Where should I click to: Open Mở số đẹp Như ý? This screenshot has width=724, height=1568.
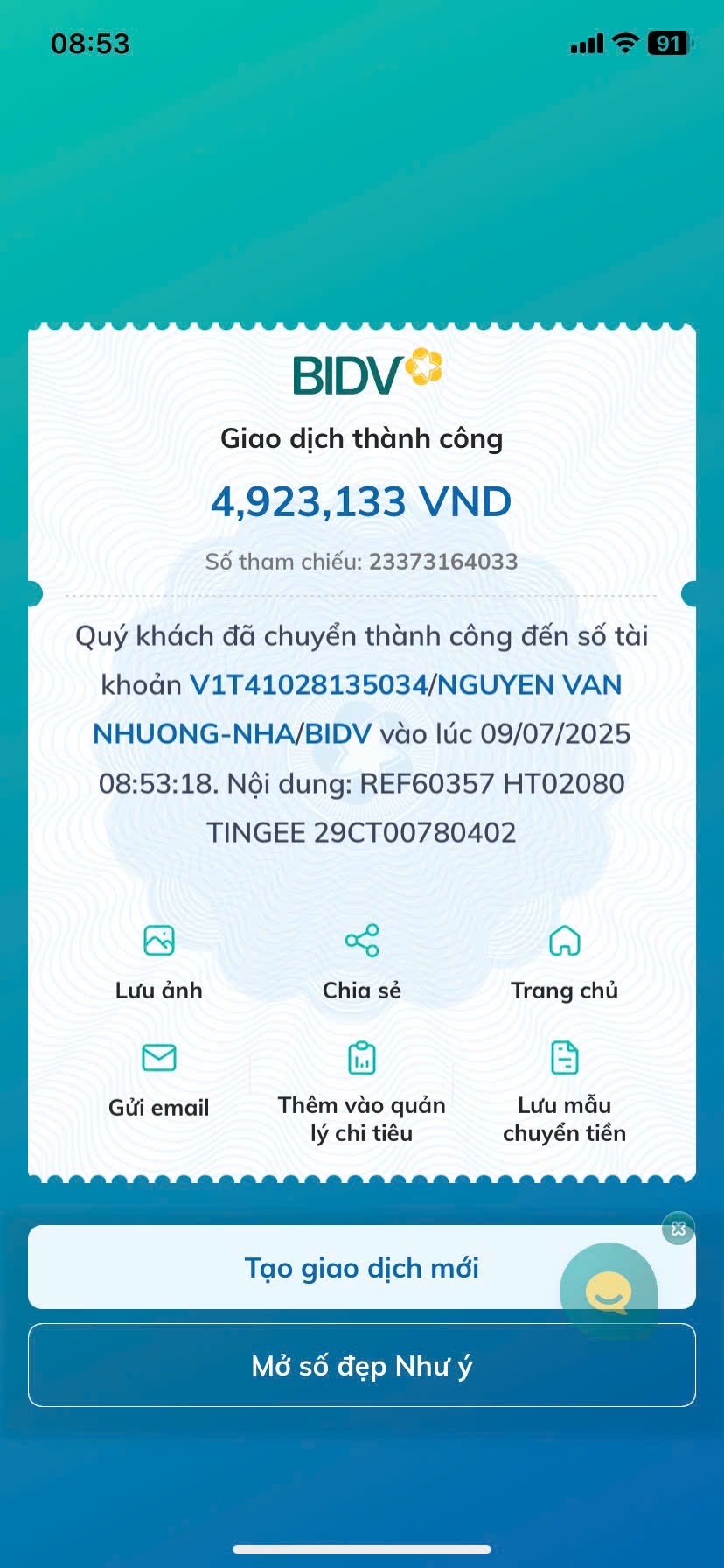pos(361,1365)
